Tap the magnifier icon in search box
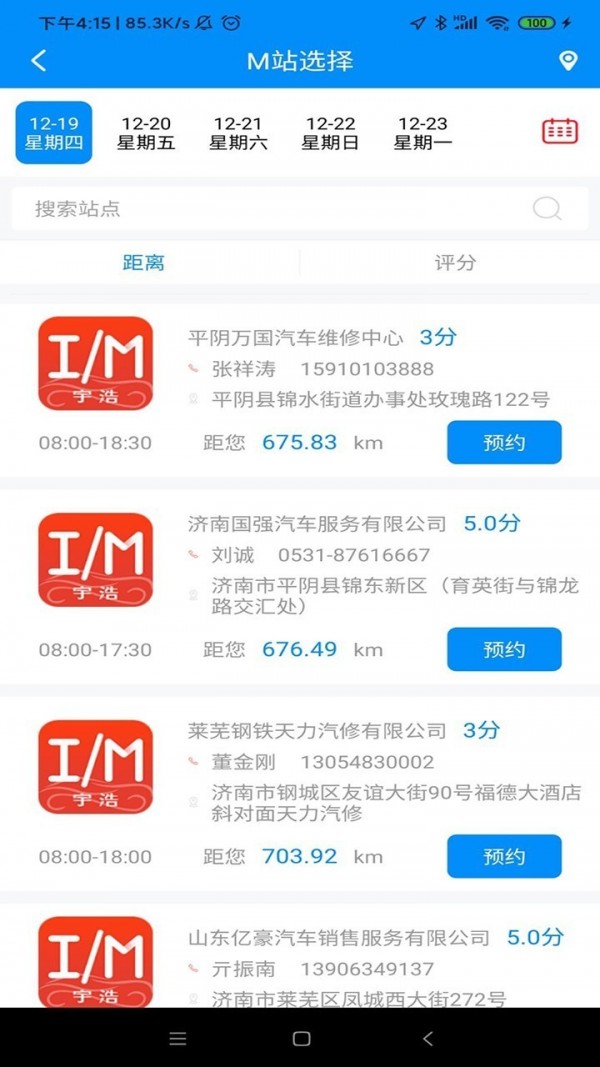 [547, 208]
